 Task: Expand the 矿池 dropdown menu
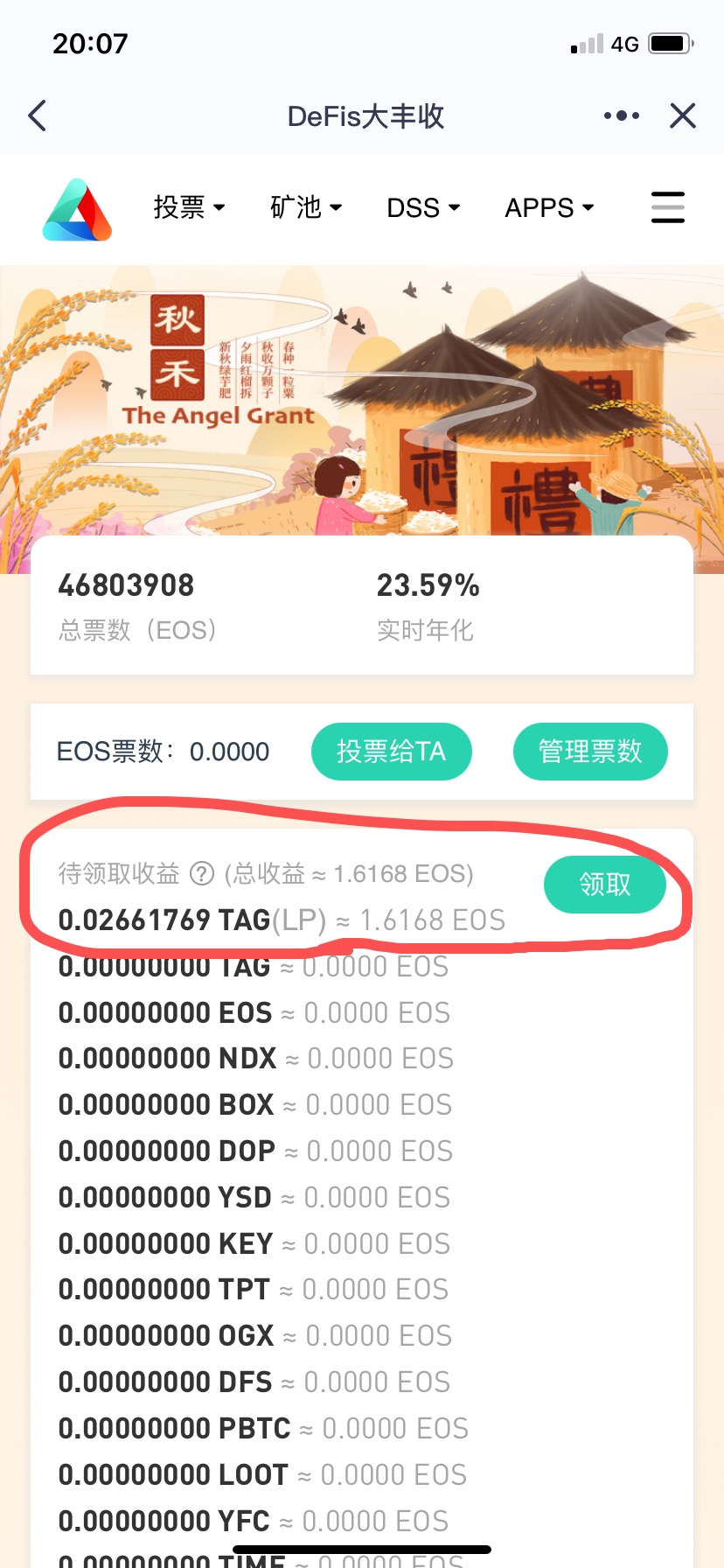point(305,207)
